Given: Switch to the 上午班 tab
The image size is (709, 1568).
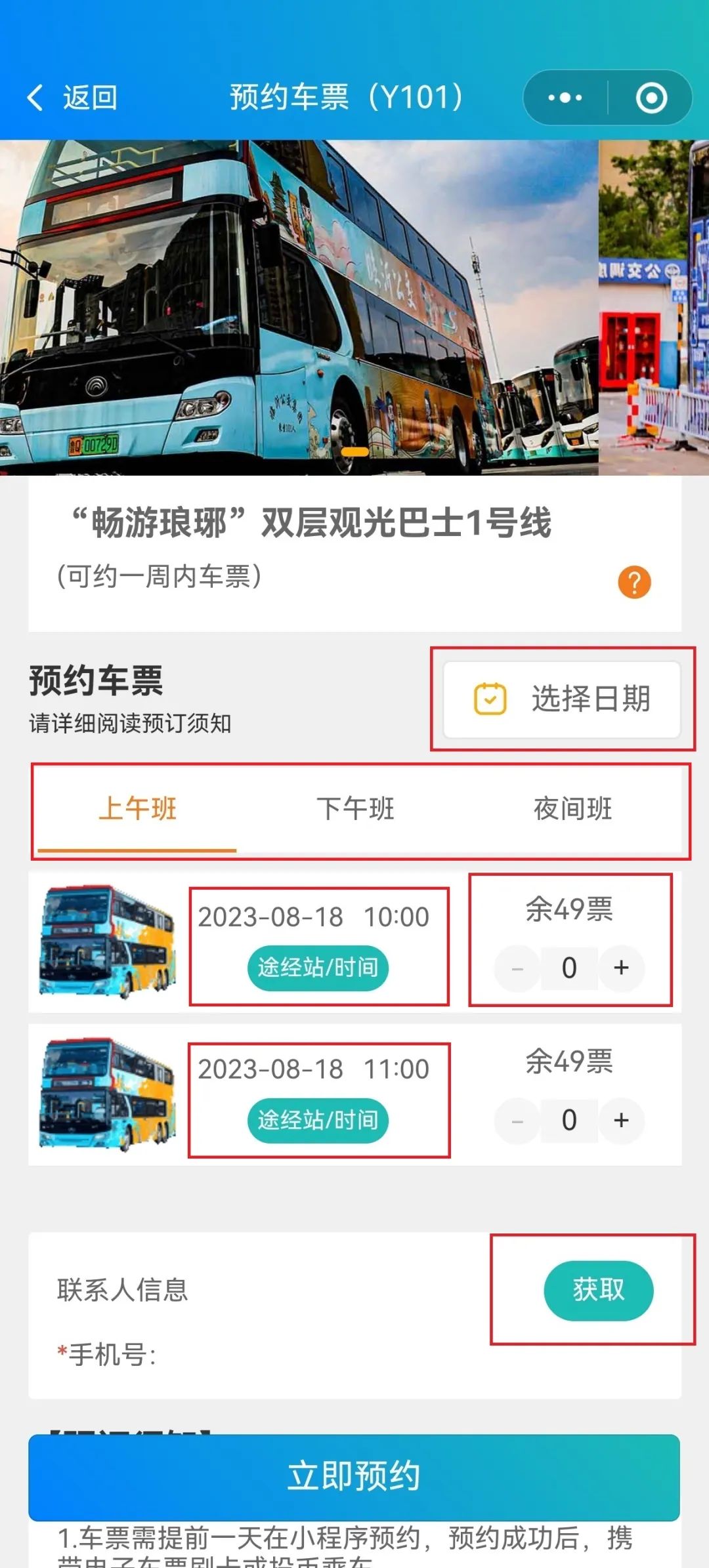Looking at the screenshot, I should (137, 809).
